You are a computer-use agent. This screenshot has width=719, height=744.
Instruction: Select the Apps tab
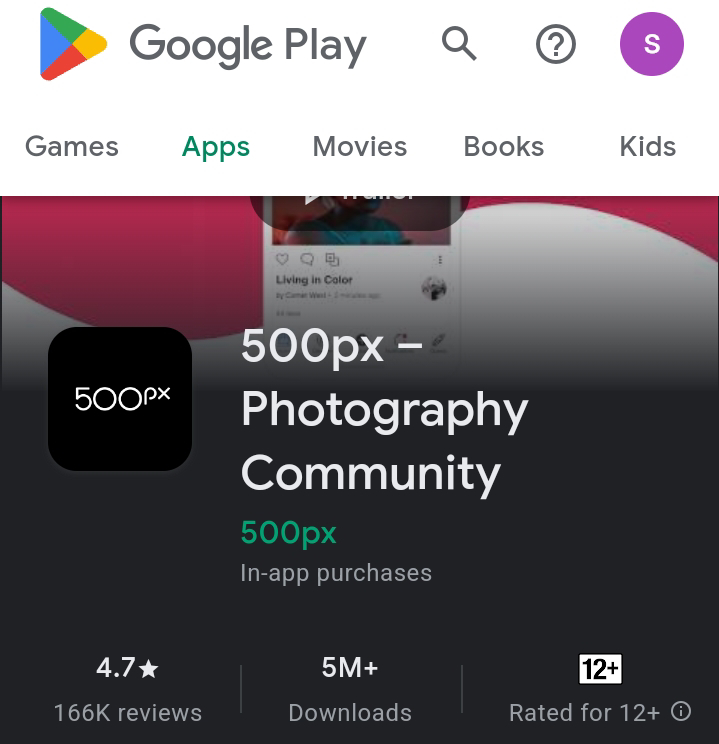216,146
